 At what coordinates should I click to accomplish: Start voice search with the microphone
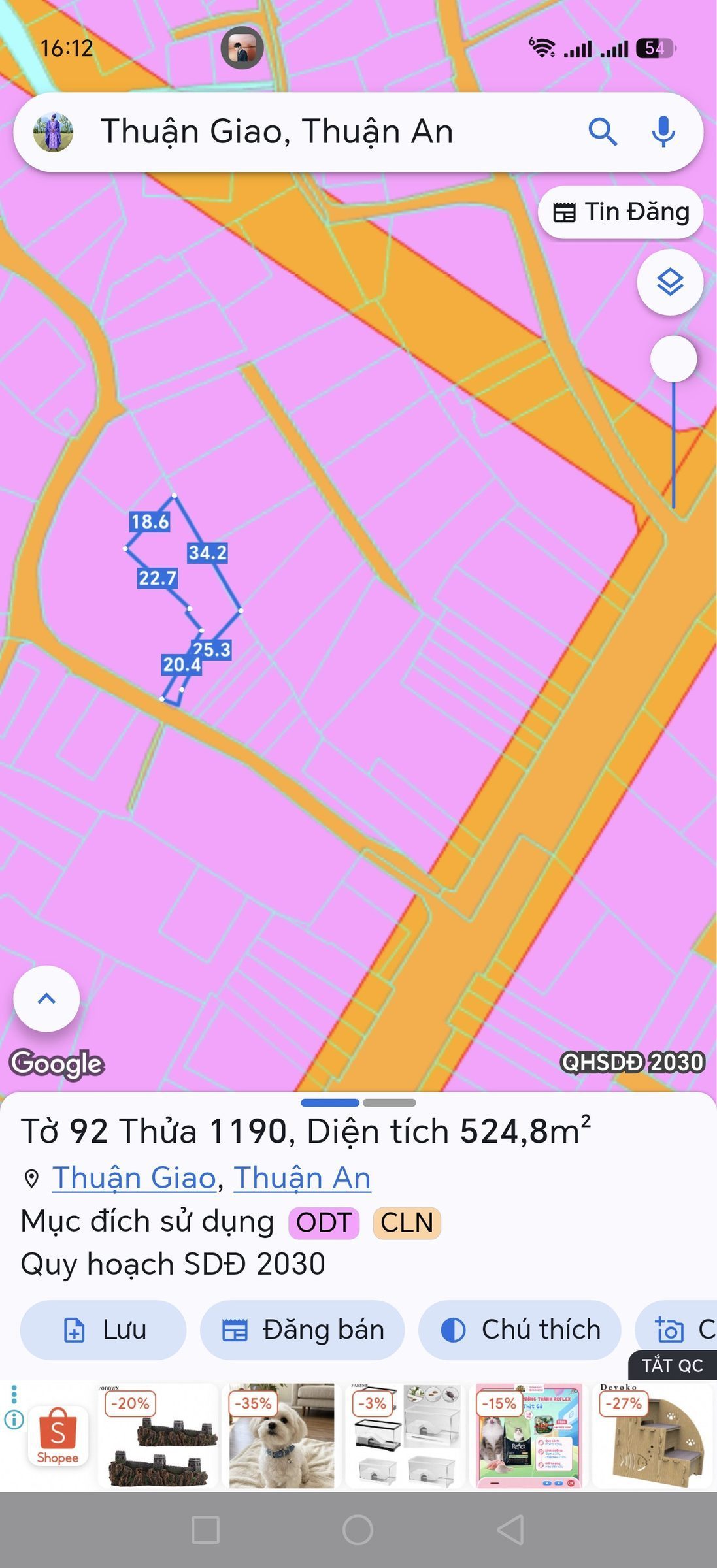pos(663,132)
